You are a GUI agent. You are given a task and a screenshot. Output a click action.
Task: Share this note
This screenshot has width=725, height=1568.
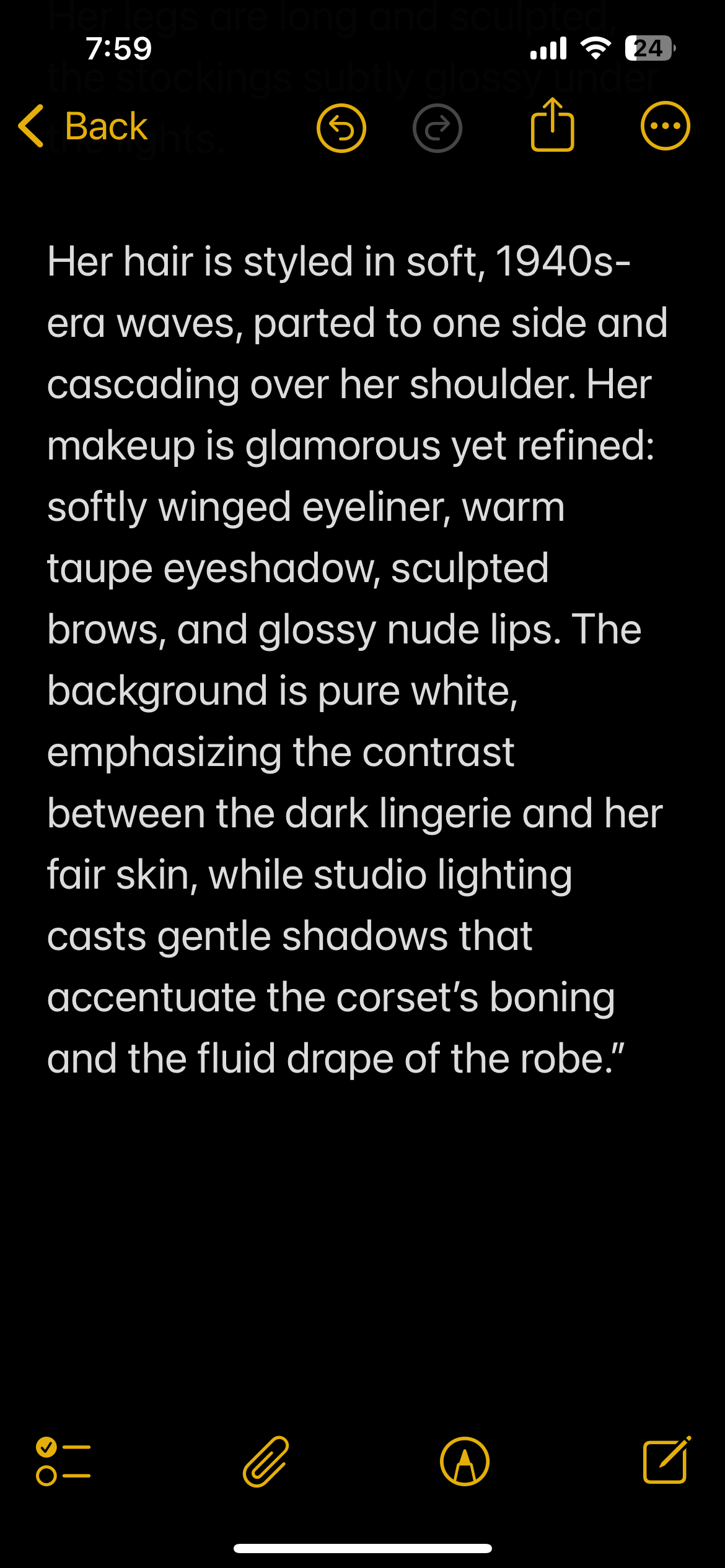(x=552, y=125)
